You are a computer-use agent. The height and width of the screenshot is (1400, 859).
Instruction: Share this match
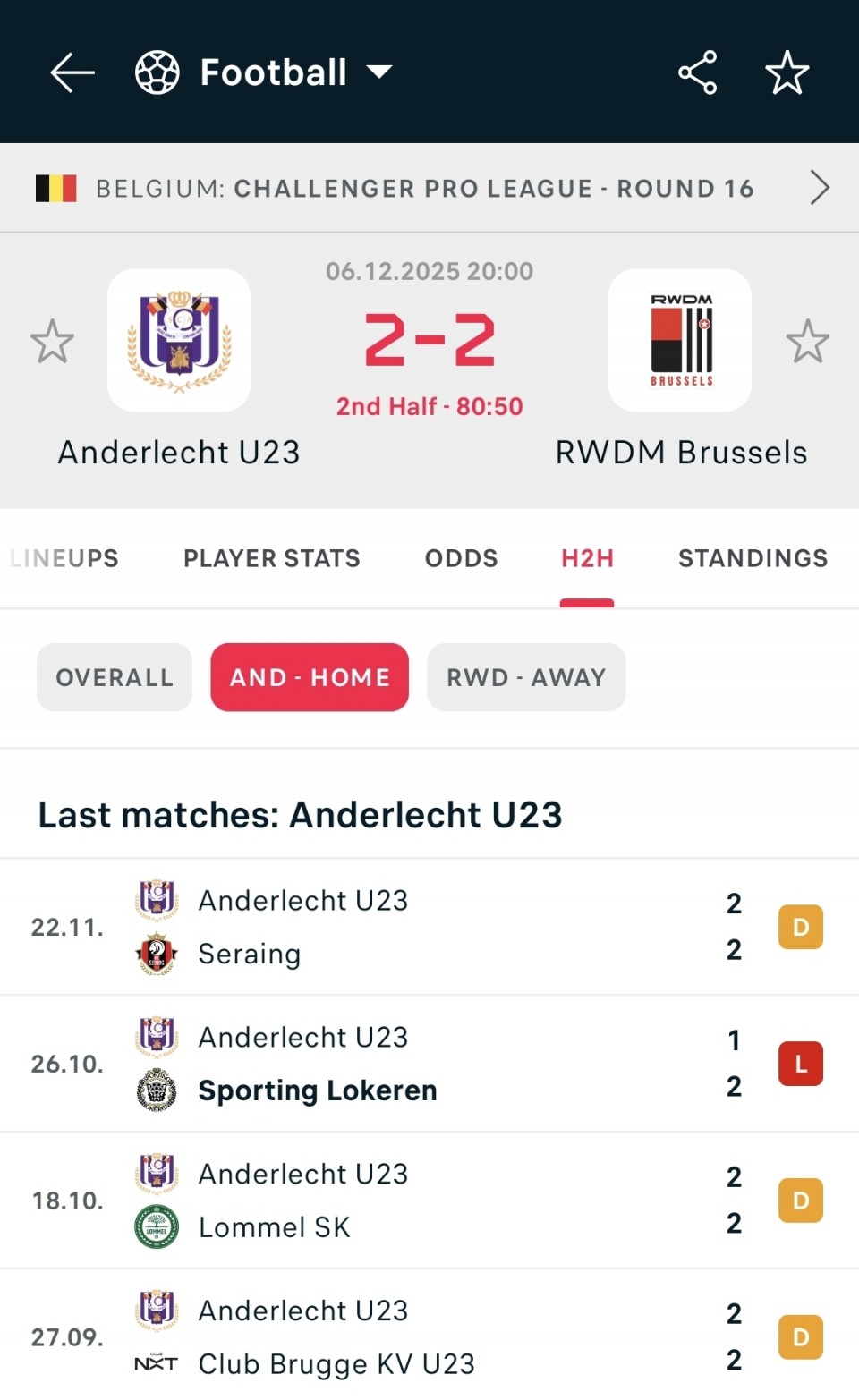[x=697, y=72]
